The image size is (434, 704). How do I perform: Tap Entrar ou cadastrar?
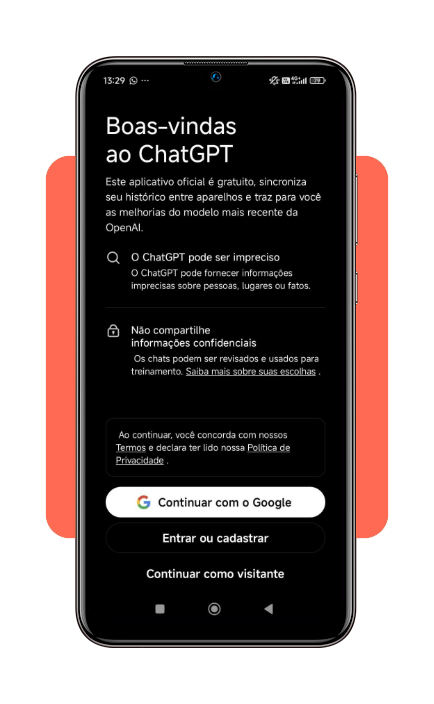215,538
